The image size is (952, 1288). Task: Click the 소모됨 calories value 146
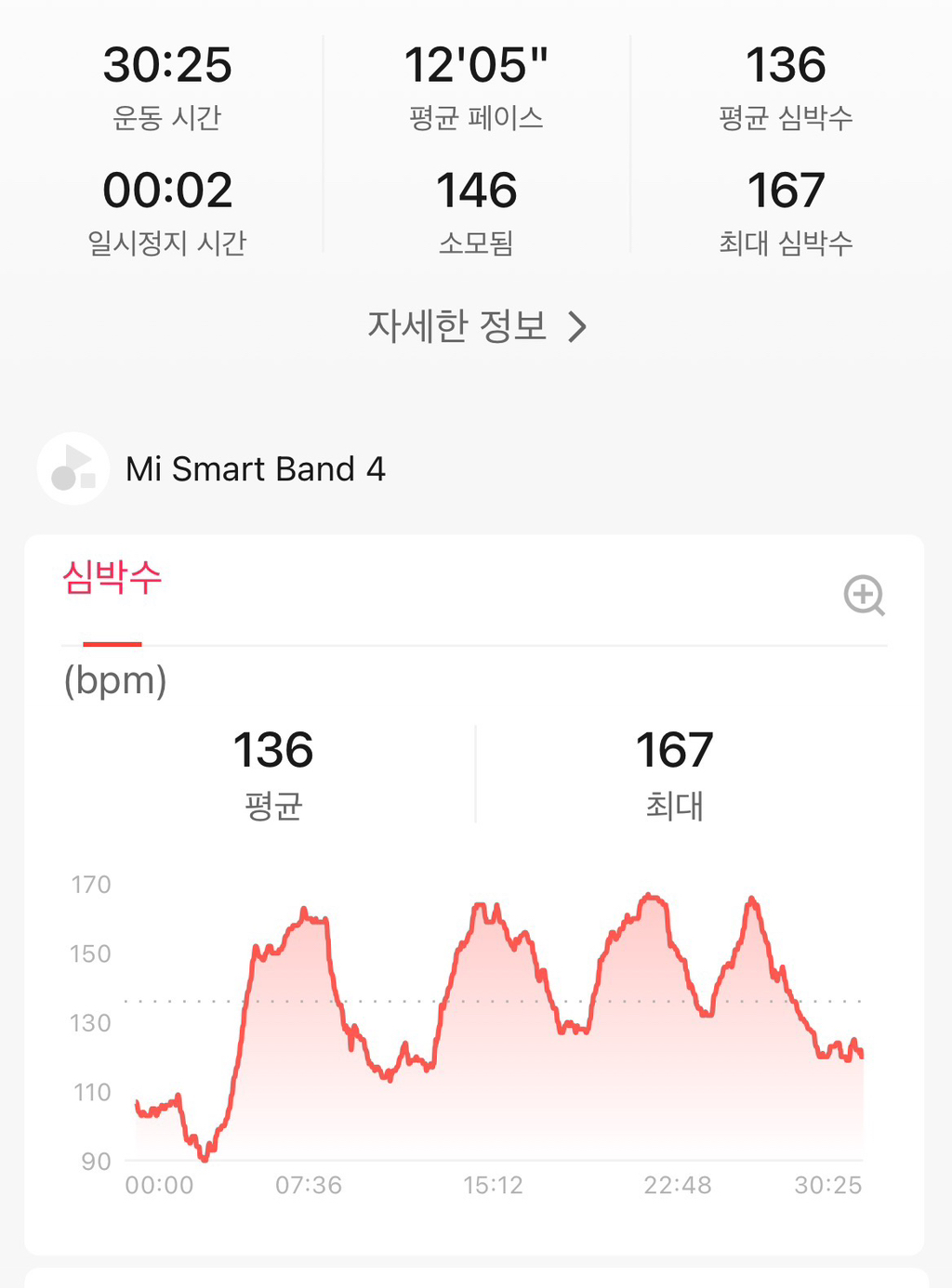coord(478,191)
